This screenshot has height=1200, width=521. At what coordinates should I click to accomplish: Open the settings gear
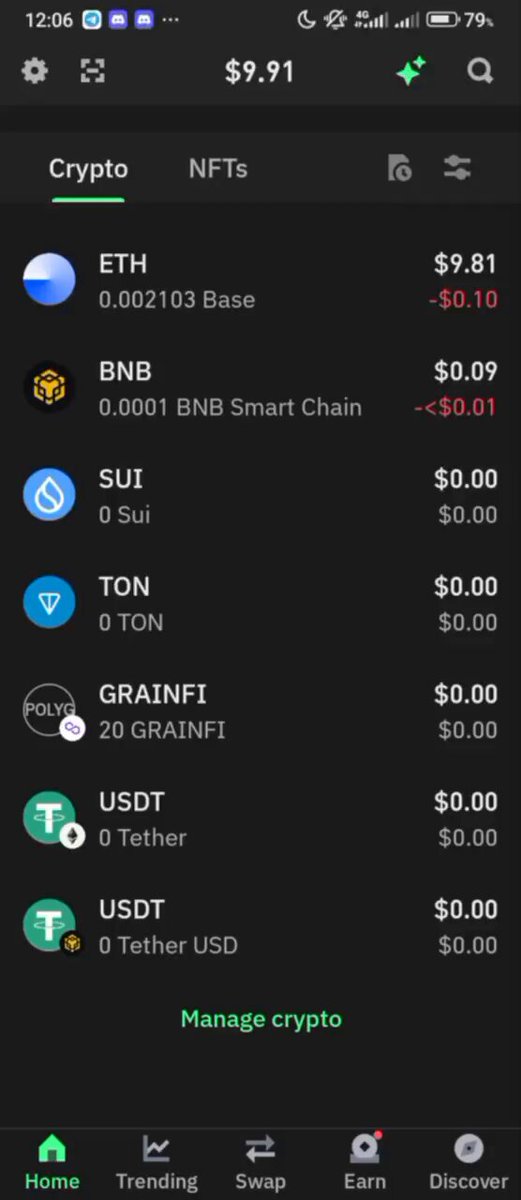35,71
